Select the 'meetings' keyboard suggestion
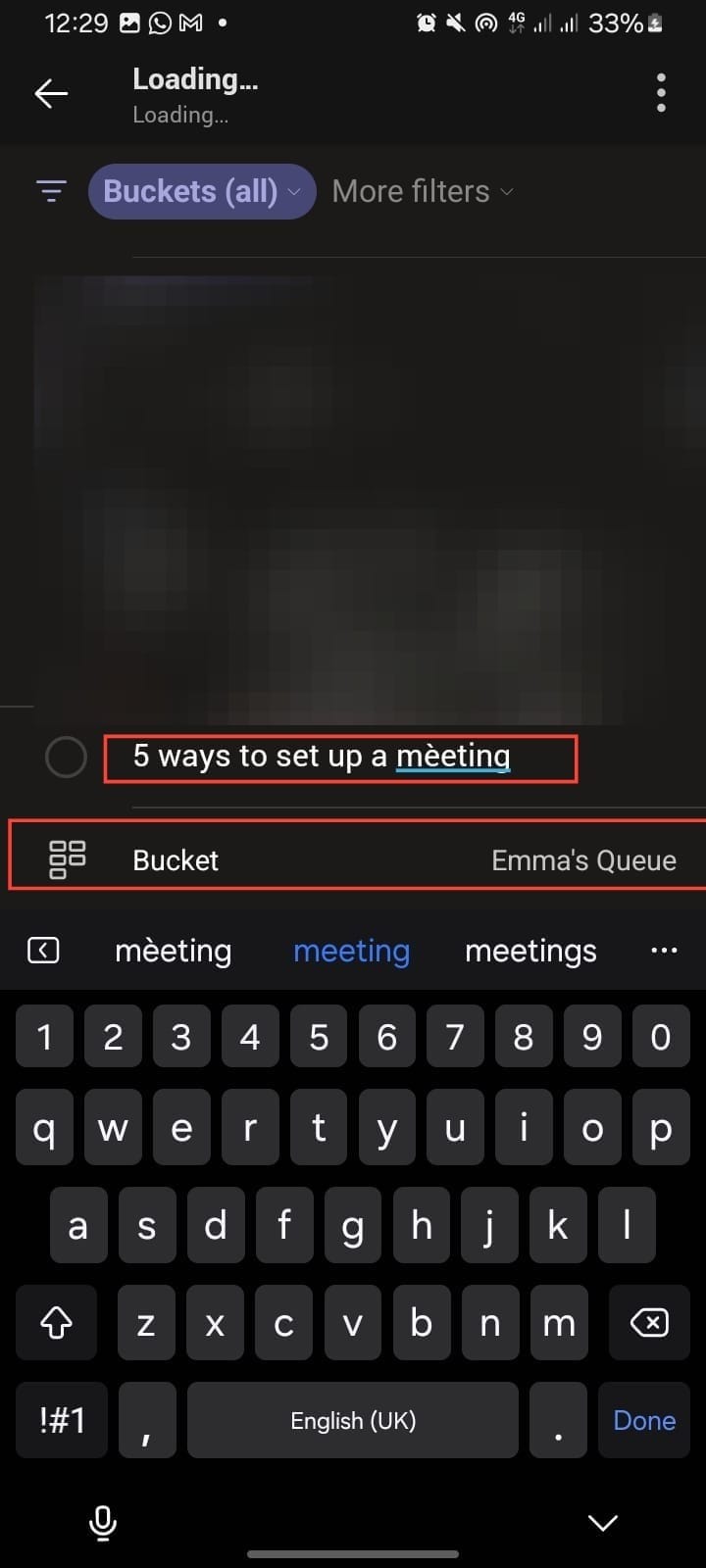 point(530,951)
